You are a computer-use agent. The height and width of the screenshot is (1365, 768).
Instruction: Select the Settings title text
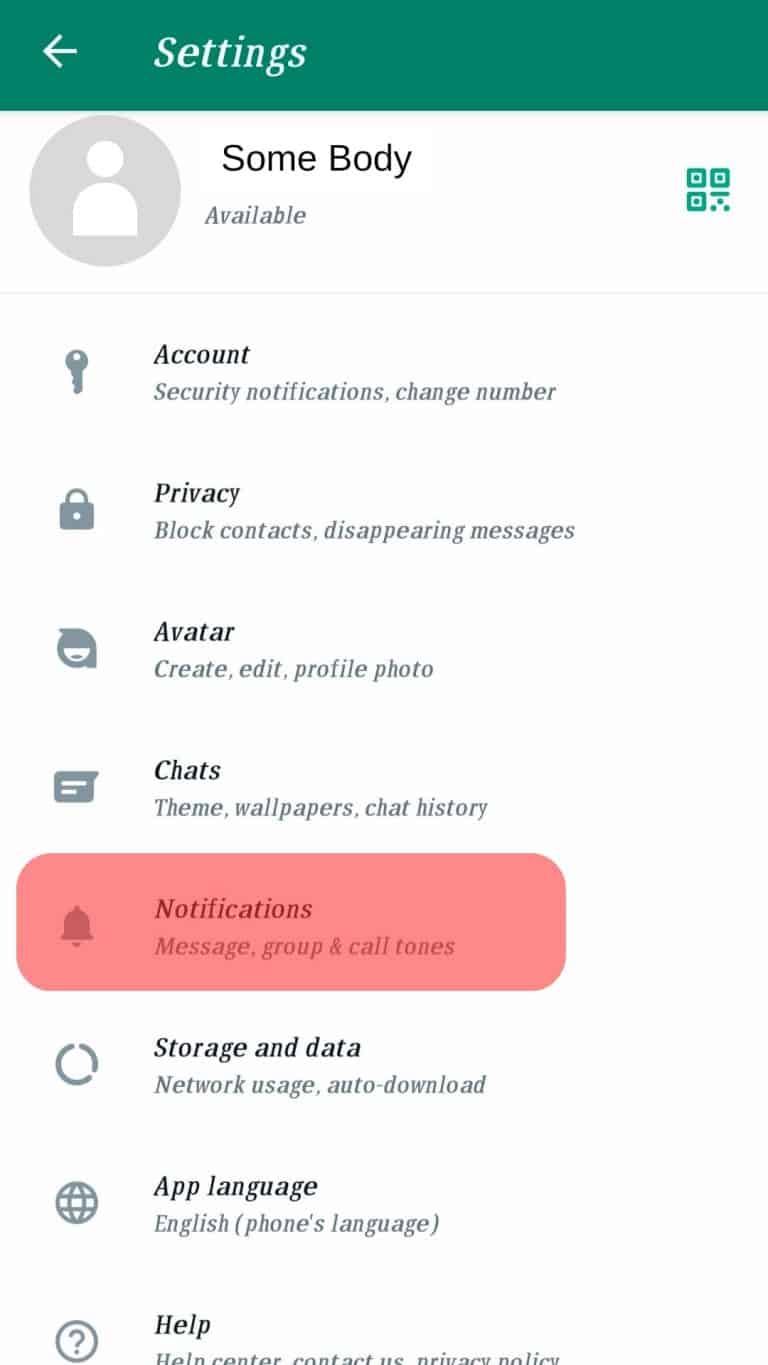pyautogui.click(x=230, y=53)
